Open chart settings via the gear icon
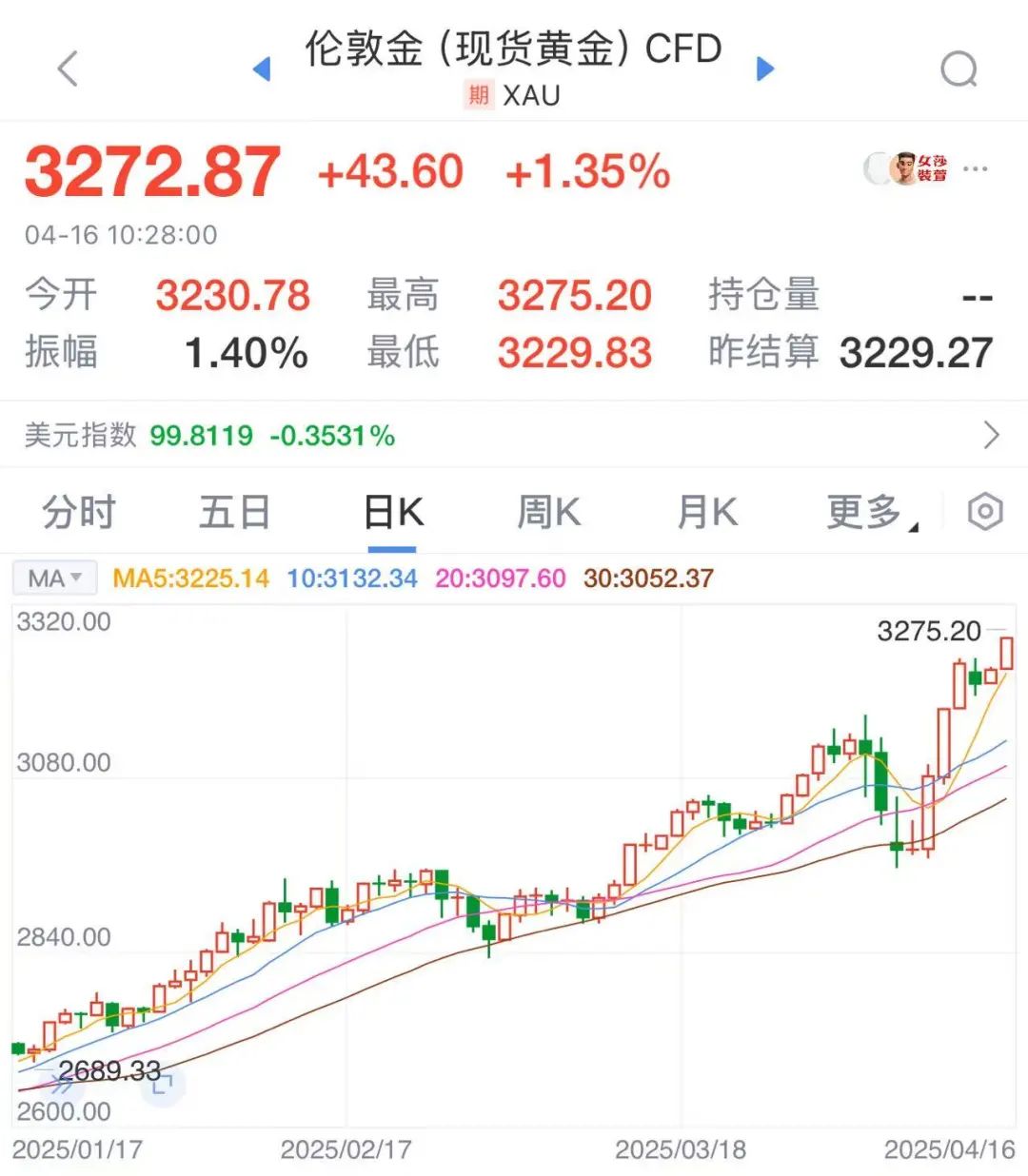The image size is (1028, 1176). [x=984, y=511]
